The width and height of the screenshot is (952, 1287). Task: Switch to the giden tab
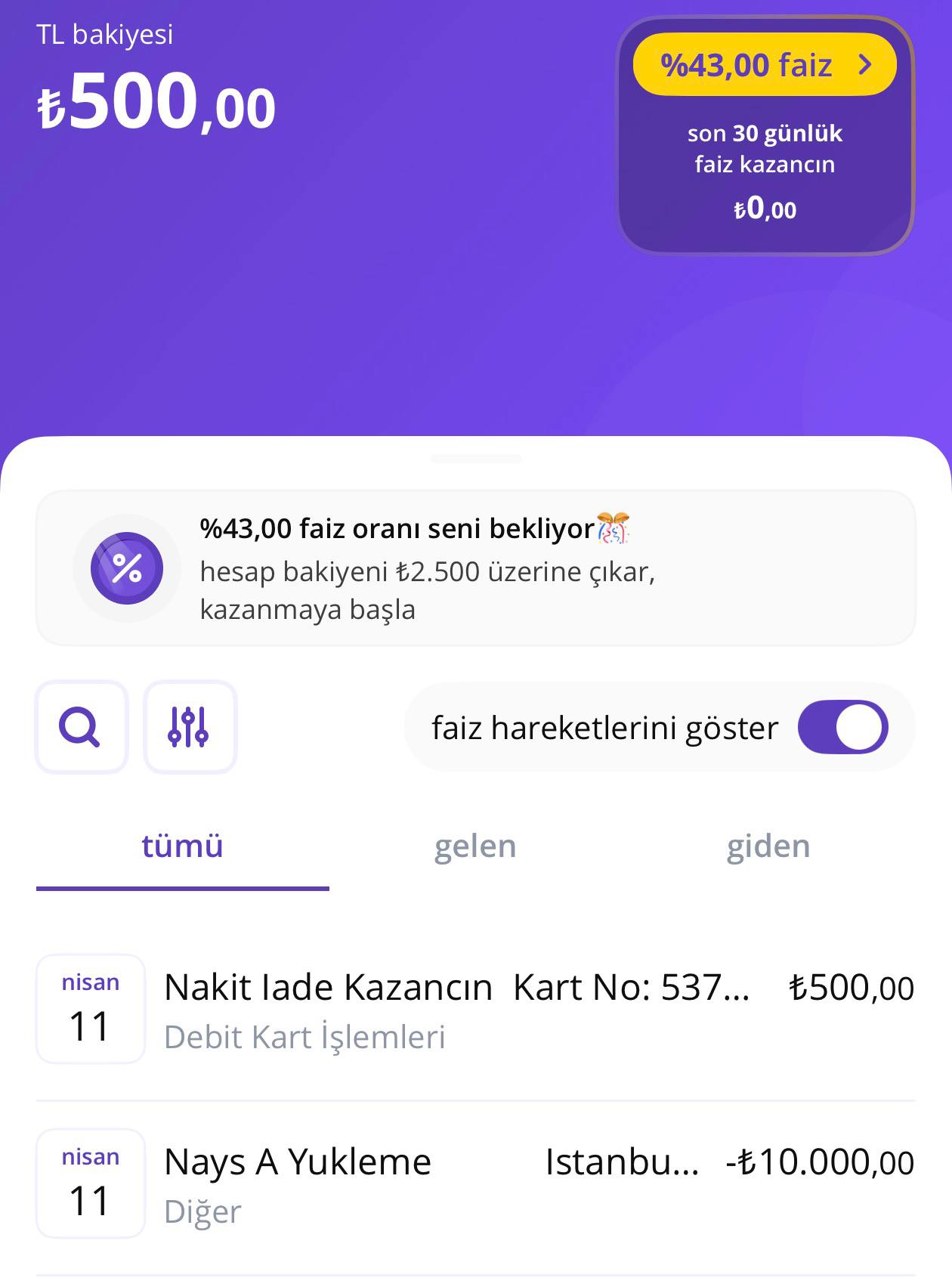click(768, 846)
